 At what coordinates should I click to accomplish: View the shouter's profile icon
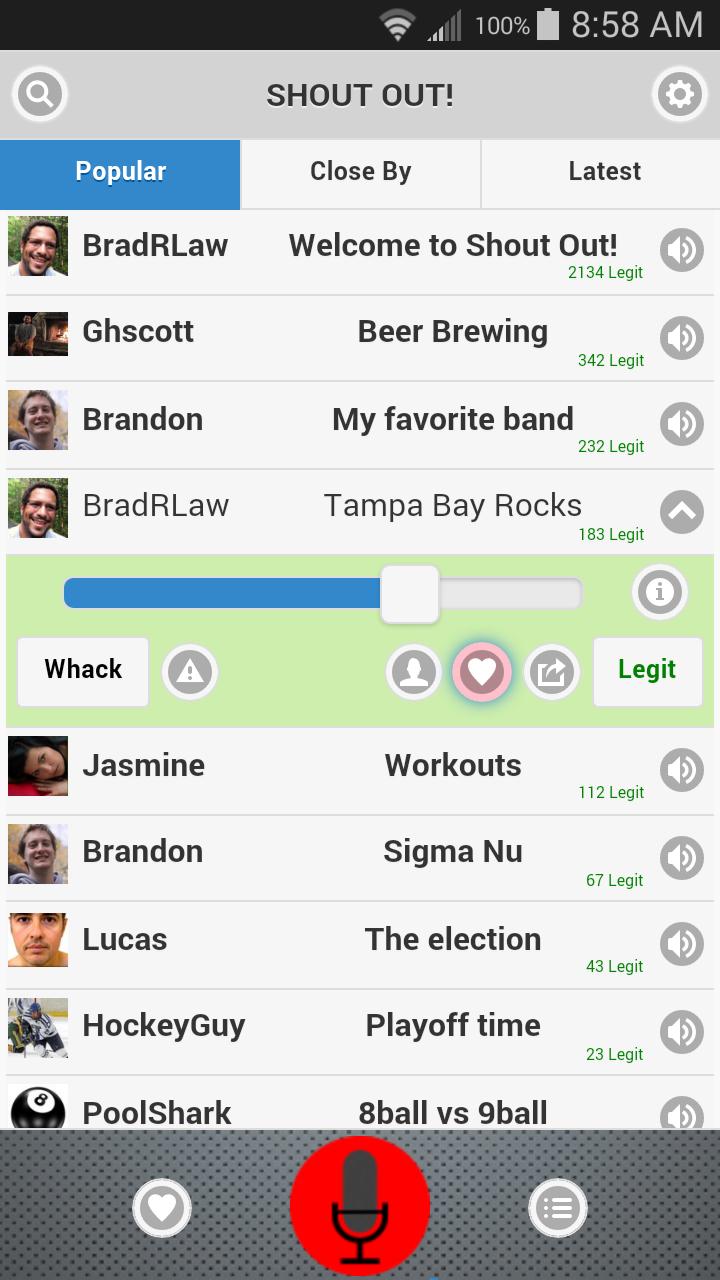pos(414,672)
